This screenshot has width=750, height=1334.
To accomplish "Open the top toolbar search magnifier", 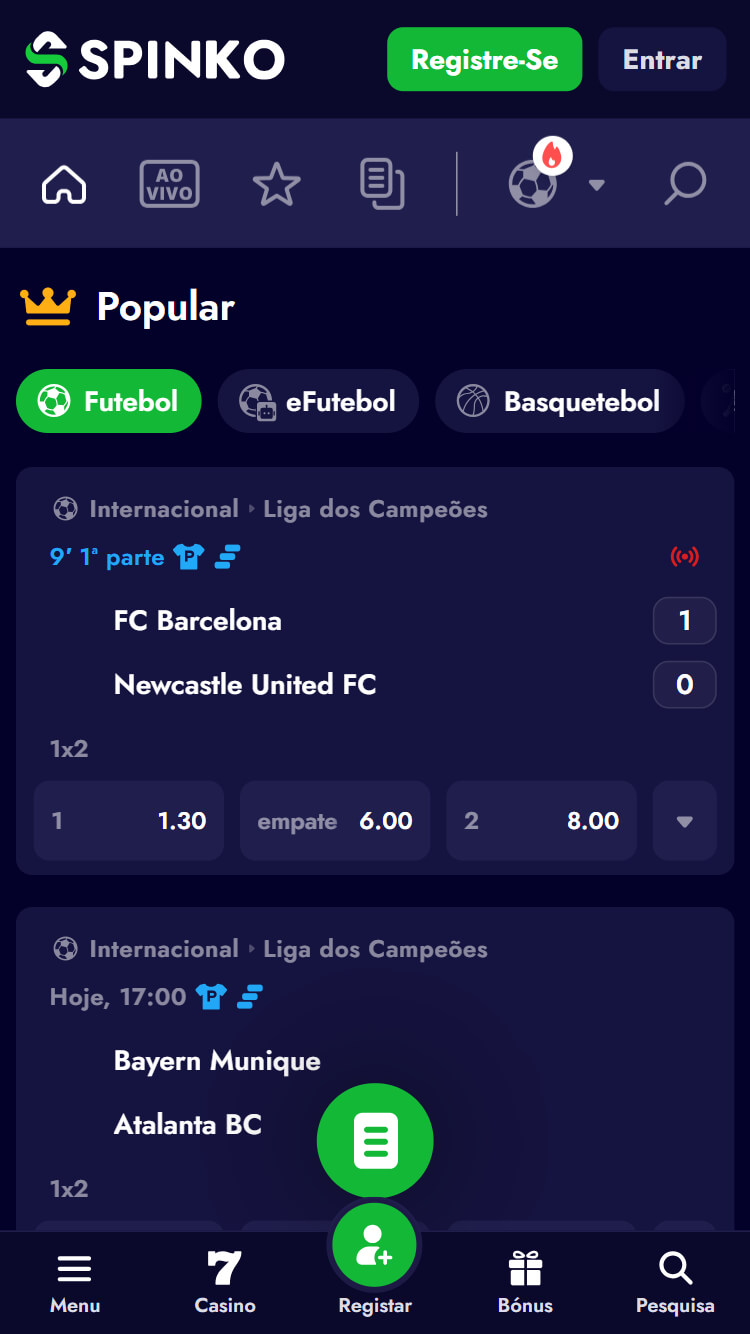I will [x=686, y=185].
